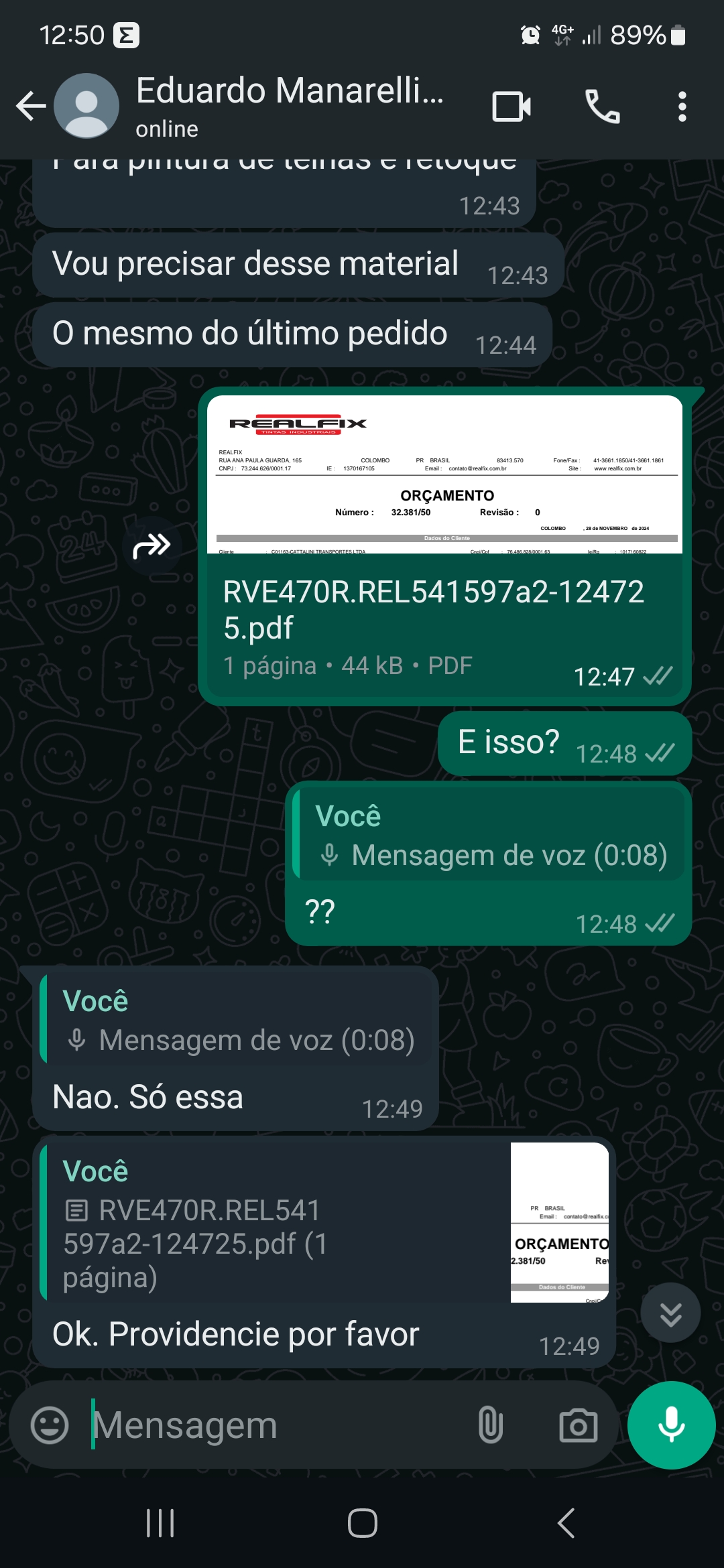Tap the system home button
The image size is (724, 1568).
362,1523
